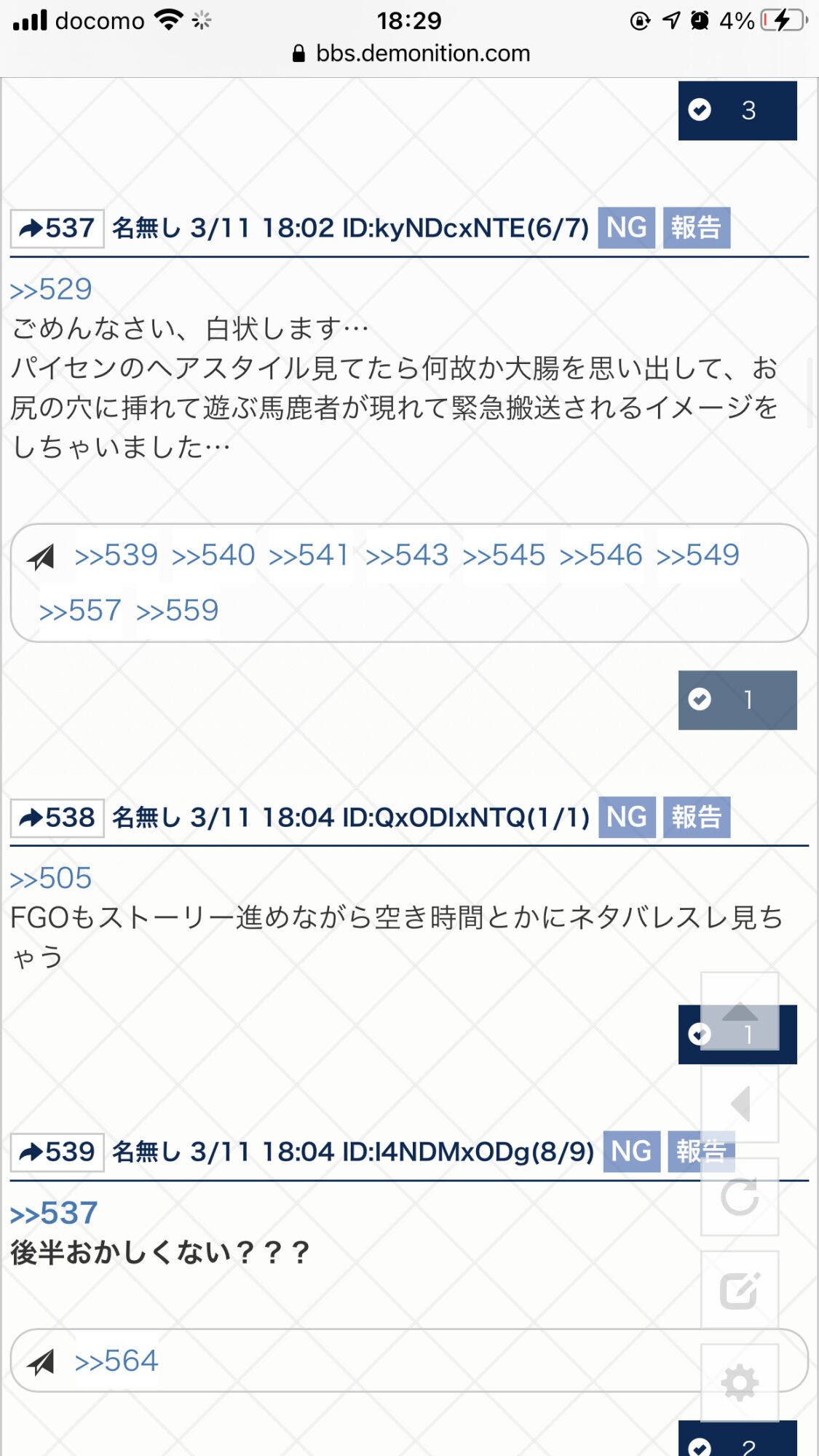Open settings with the floating gear icon
The height and width of the screenshot is (1456, 819).
click(x=740, y=1382)
